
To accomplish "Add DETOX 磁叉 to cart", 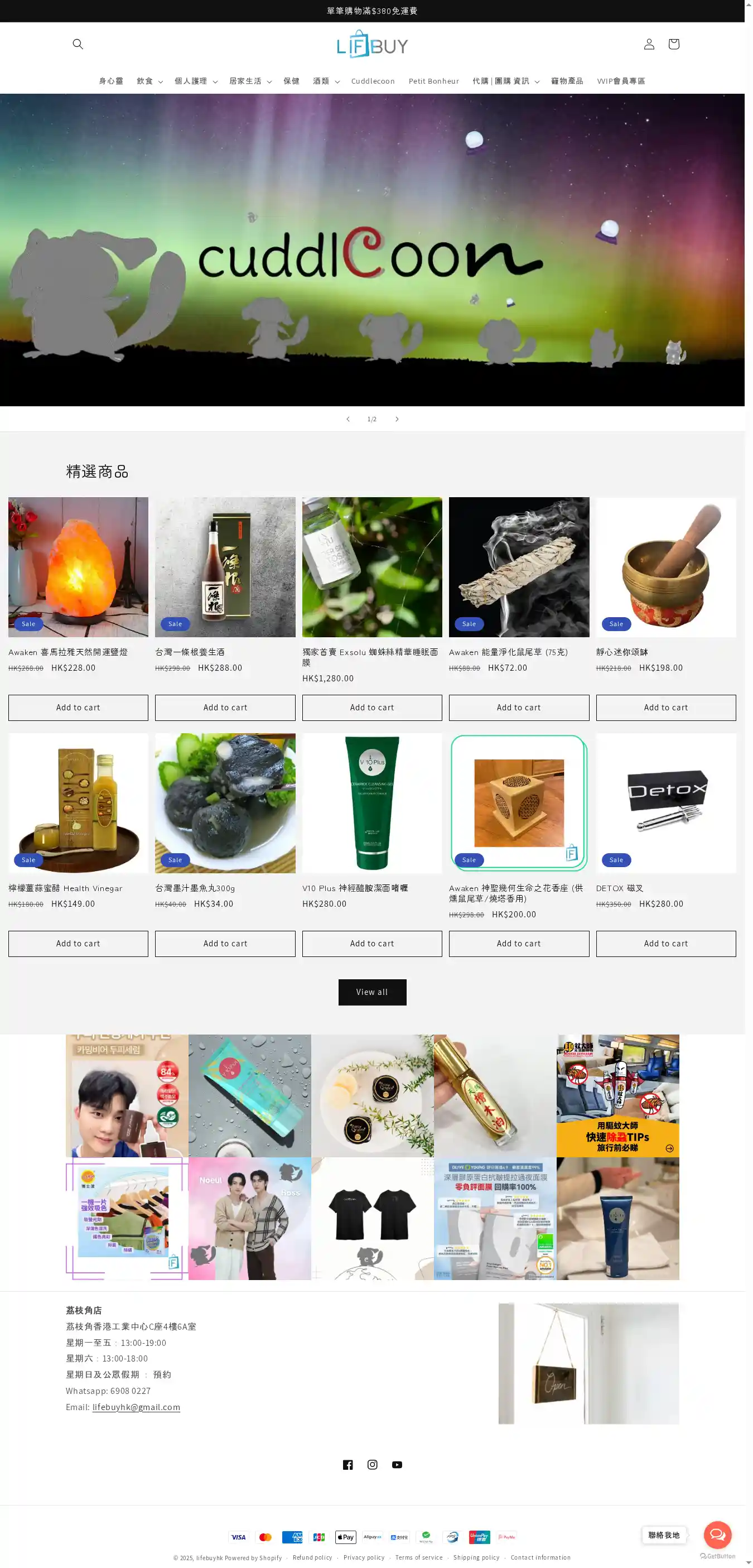I will [665, 944].
